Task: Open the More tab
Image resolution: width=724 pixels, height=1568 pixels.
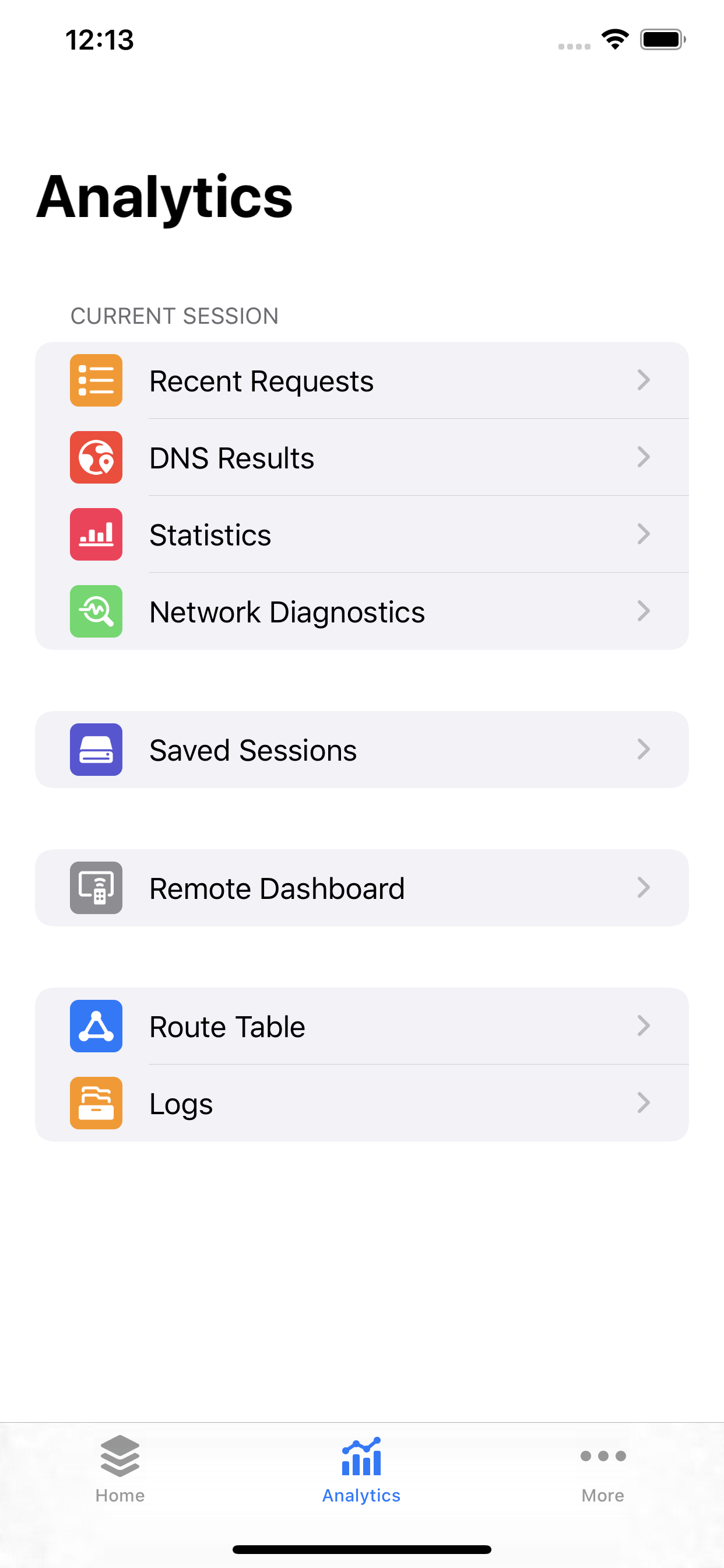Action: click(602, 1473)
